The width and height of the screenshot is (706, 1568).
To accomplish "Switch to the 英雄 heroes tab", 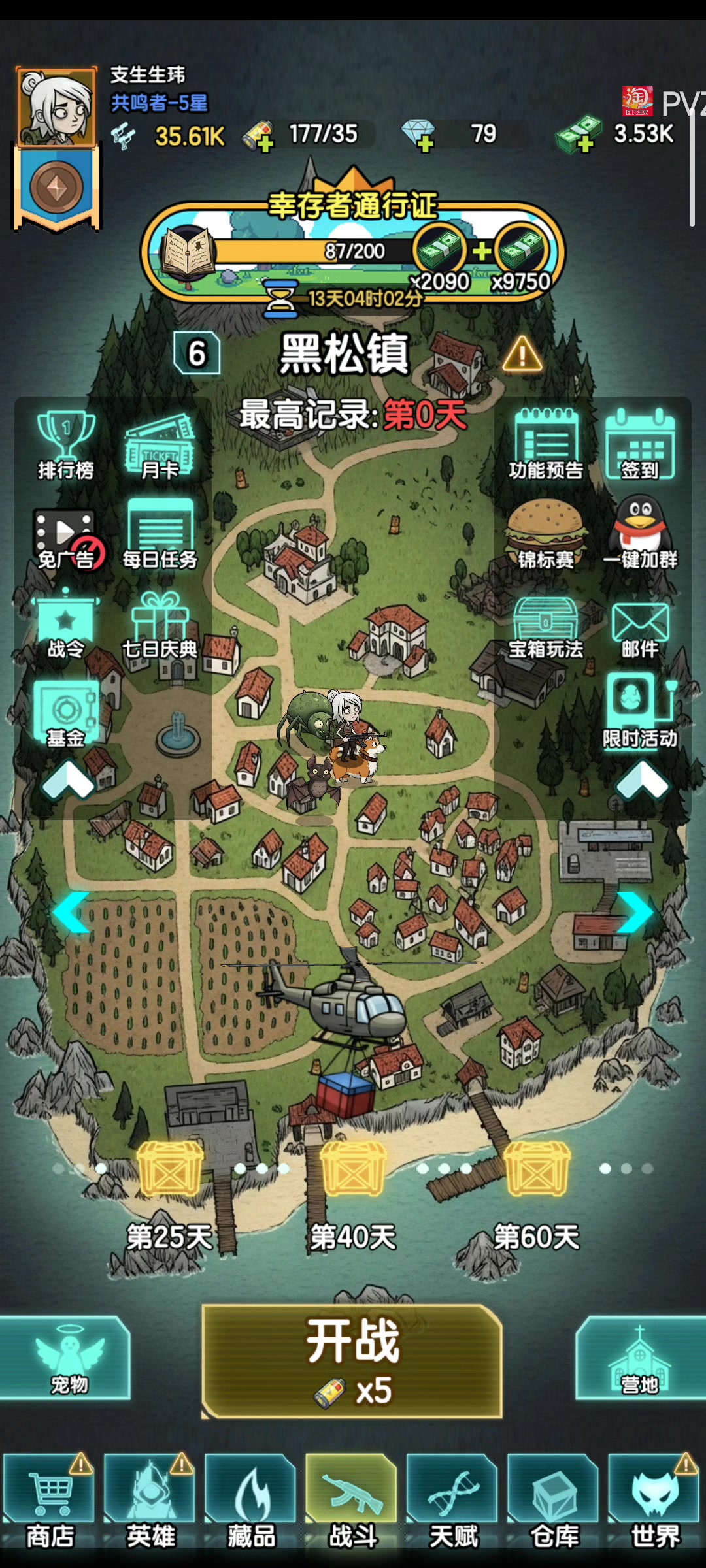I will [150, 1501].
